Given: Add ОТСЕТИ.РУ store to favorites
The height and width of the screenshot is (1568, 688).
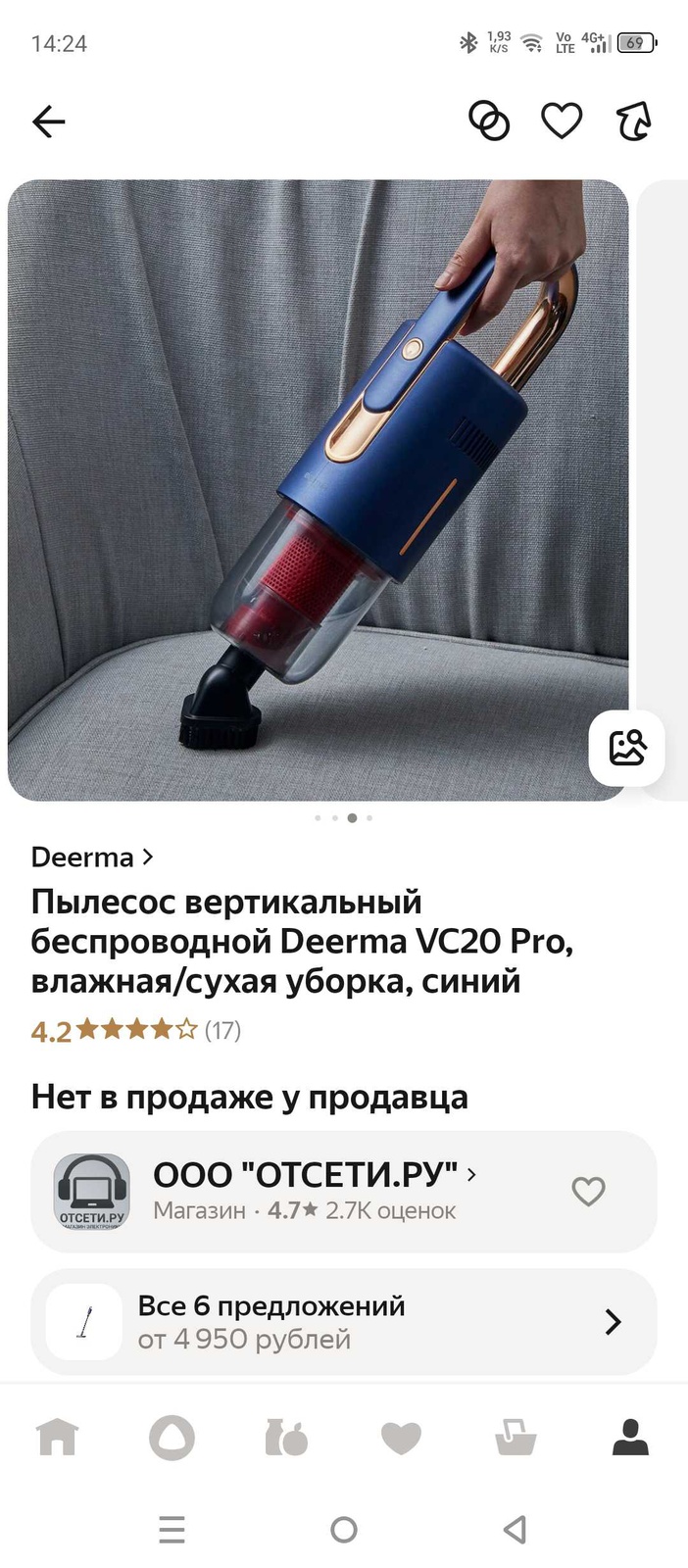Looking at the screenshot, I should (588, 1191).
